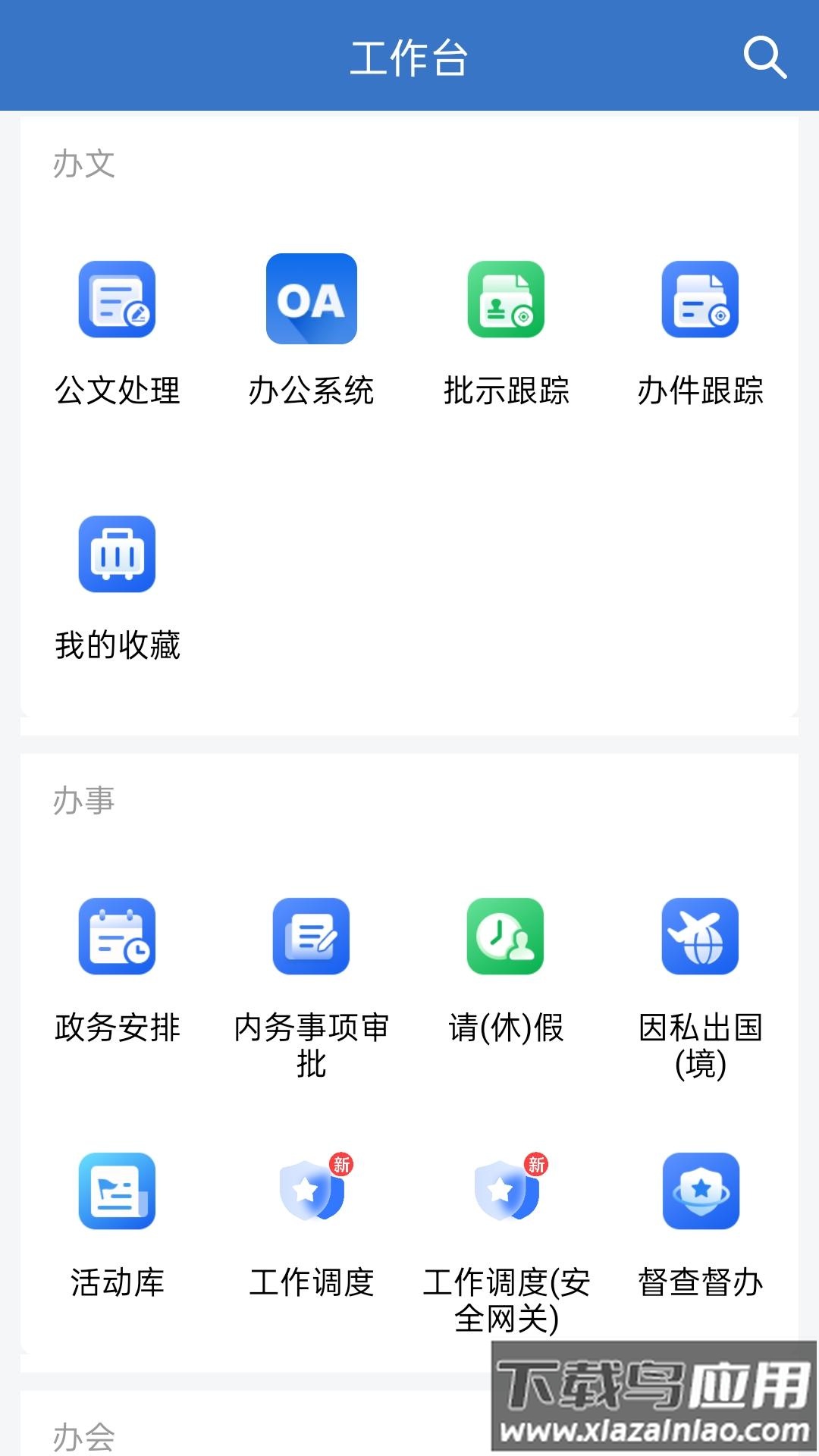Click the search magnifier in the title bar
The height and width of the screenshot is (1456, 819).
click(x=765, y=57)
